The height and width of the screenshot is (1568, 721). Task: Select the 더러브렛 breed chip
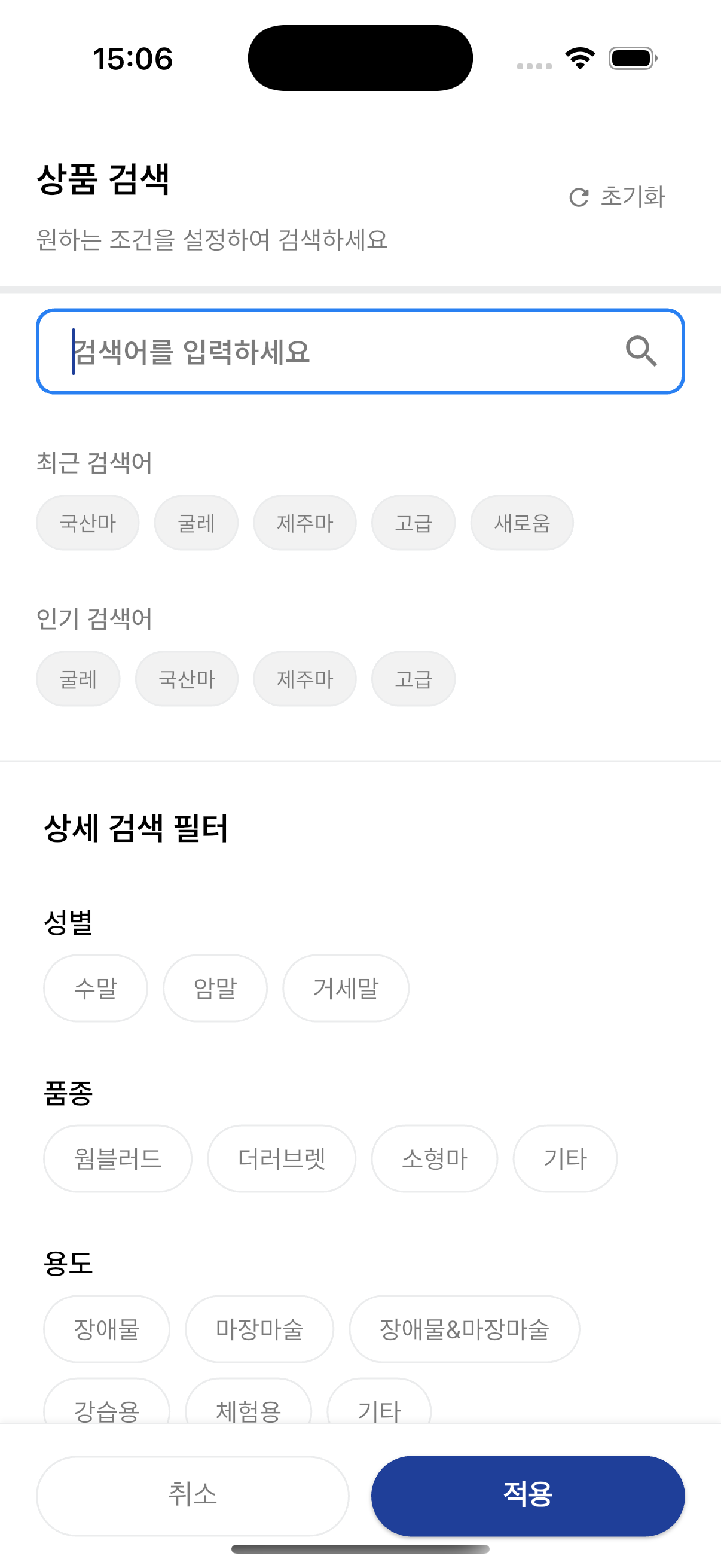coord(281,1158)
